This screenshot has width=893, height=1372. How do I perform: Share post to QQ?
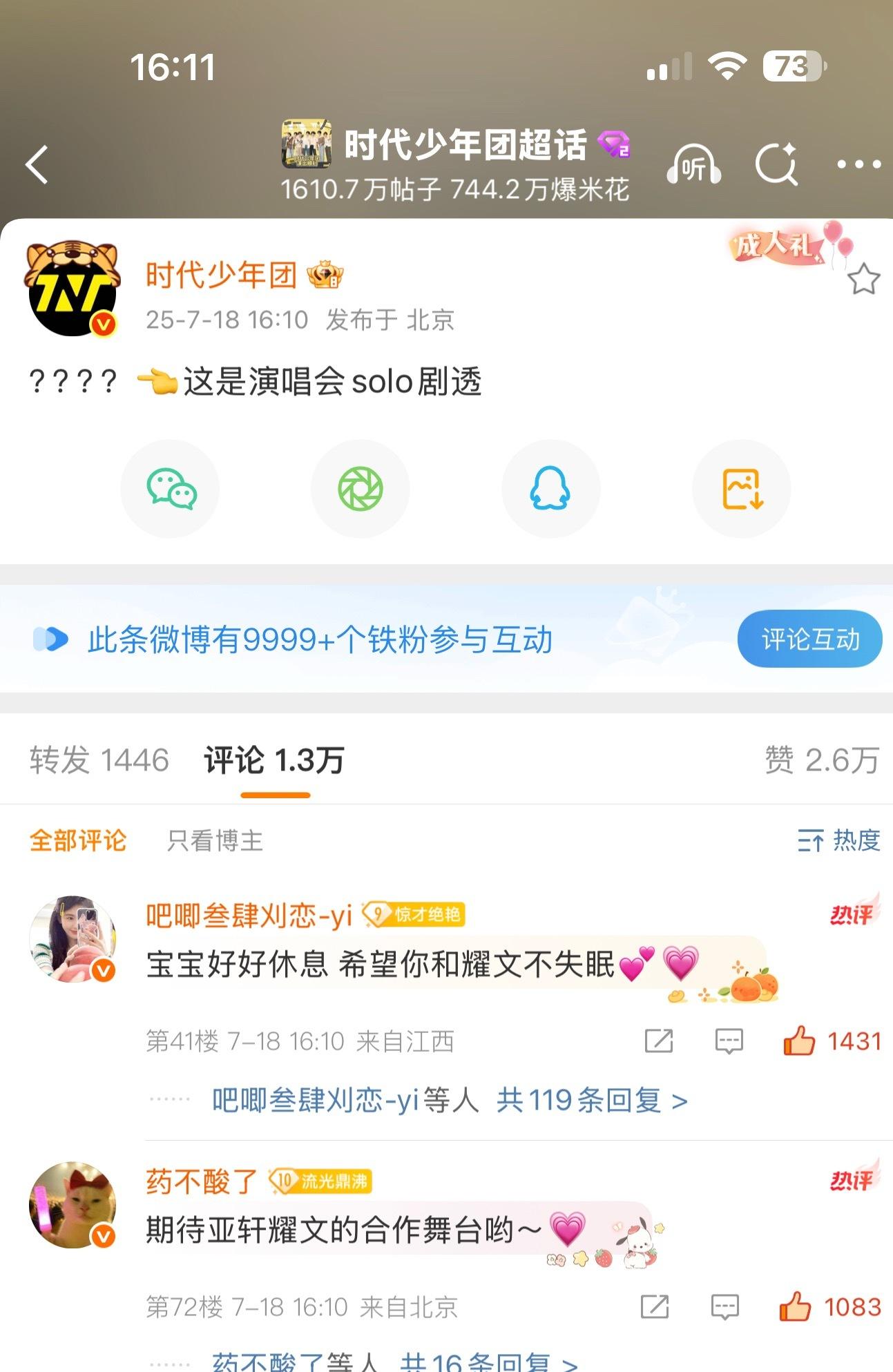[x=550, y=489]
